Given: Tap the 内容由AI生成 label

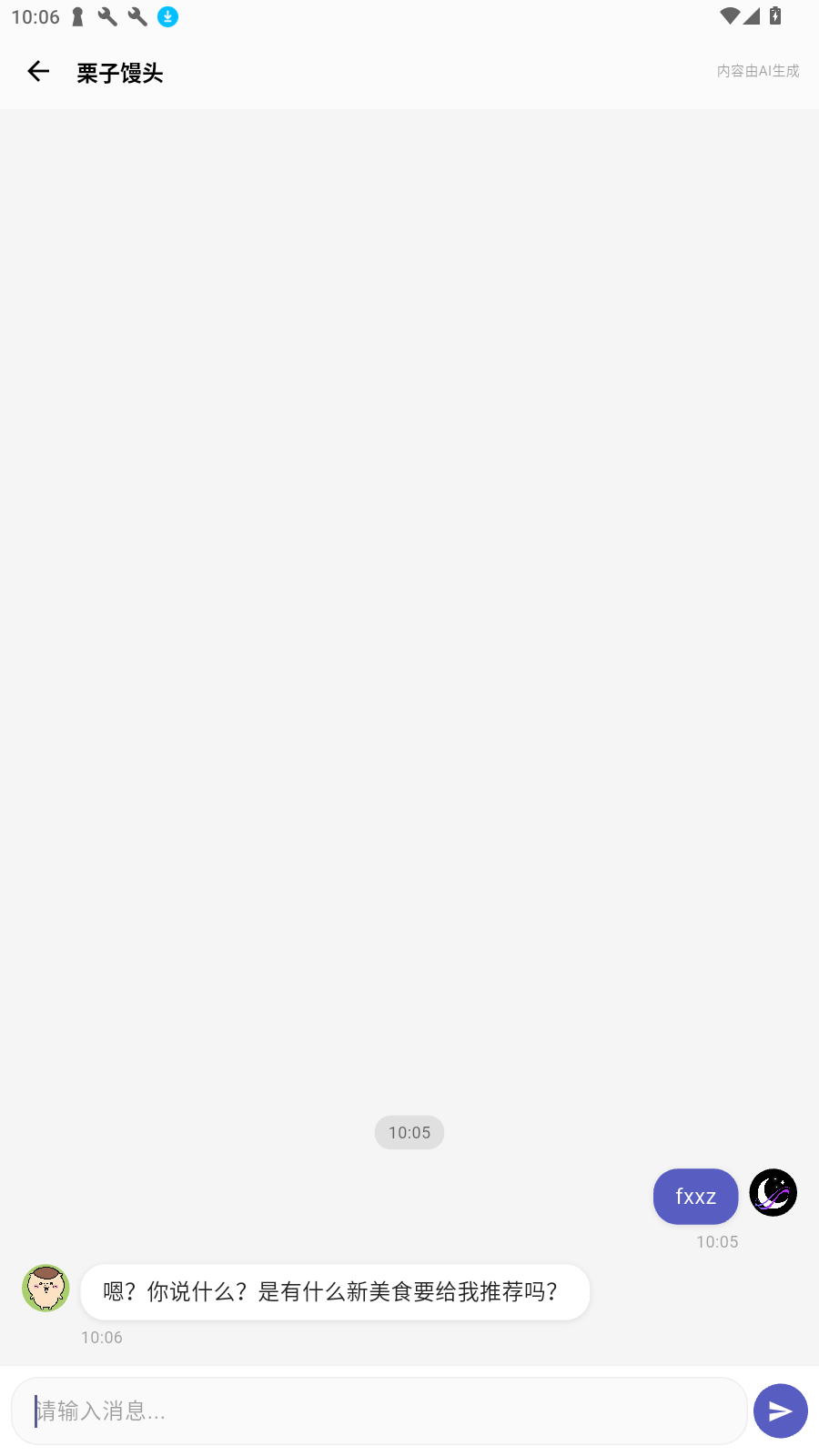Looking at the screenshot, I should point(757,70).
